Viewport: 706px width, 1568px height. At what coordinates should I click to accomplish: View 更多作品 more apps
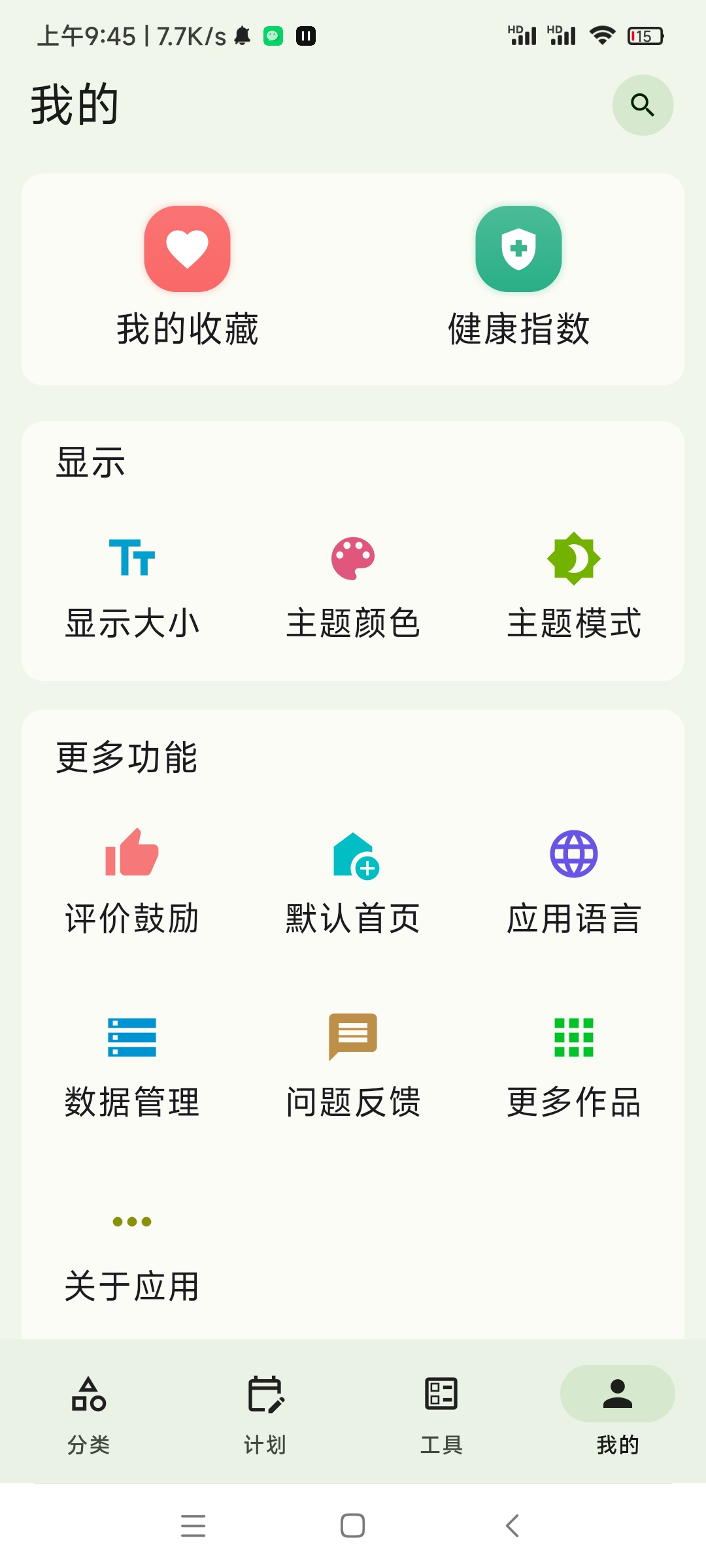point(574,1065)
